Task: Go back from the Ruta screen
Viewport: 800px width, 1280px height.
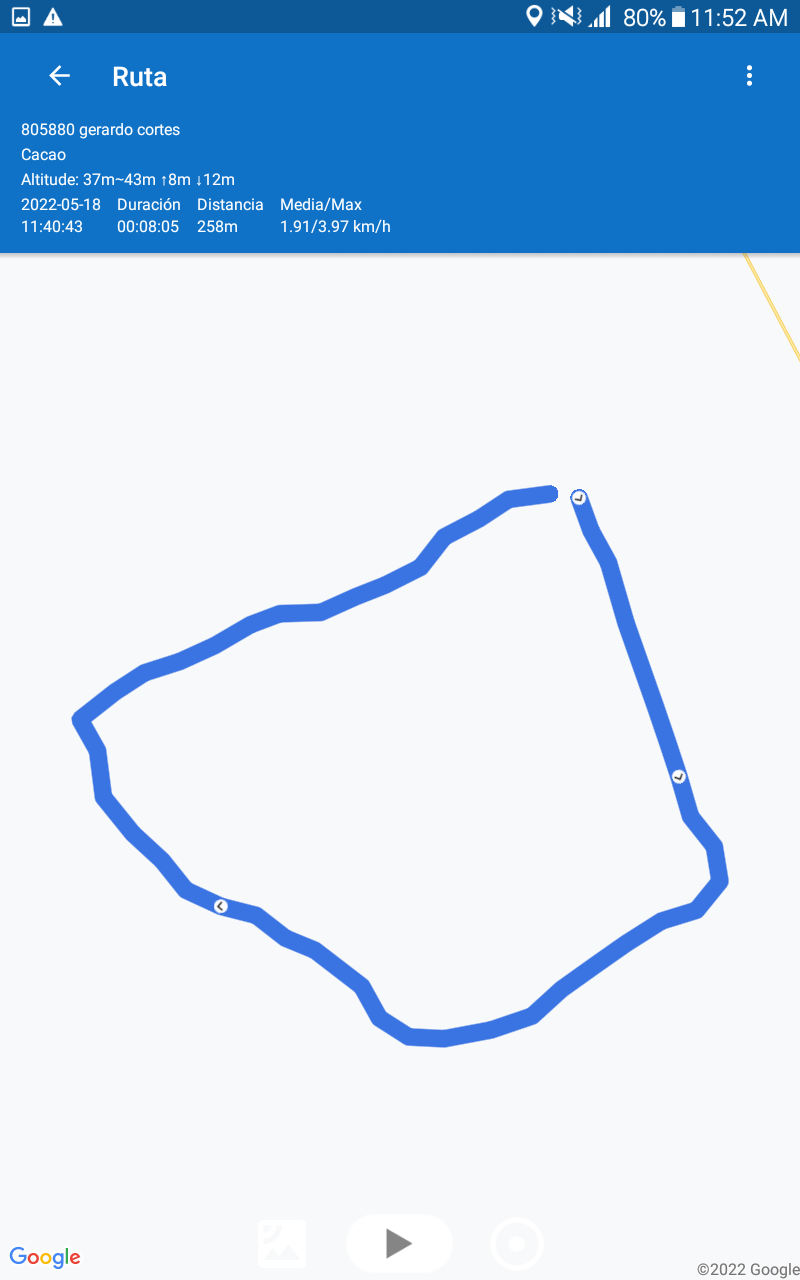Action: [60, 76]
